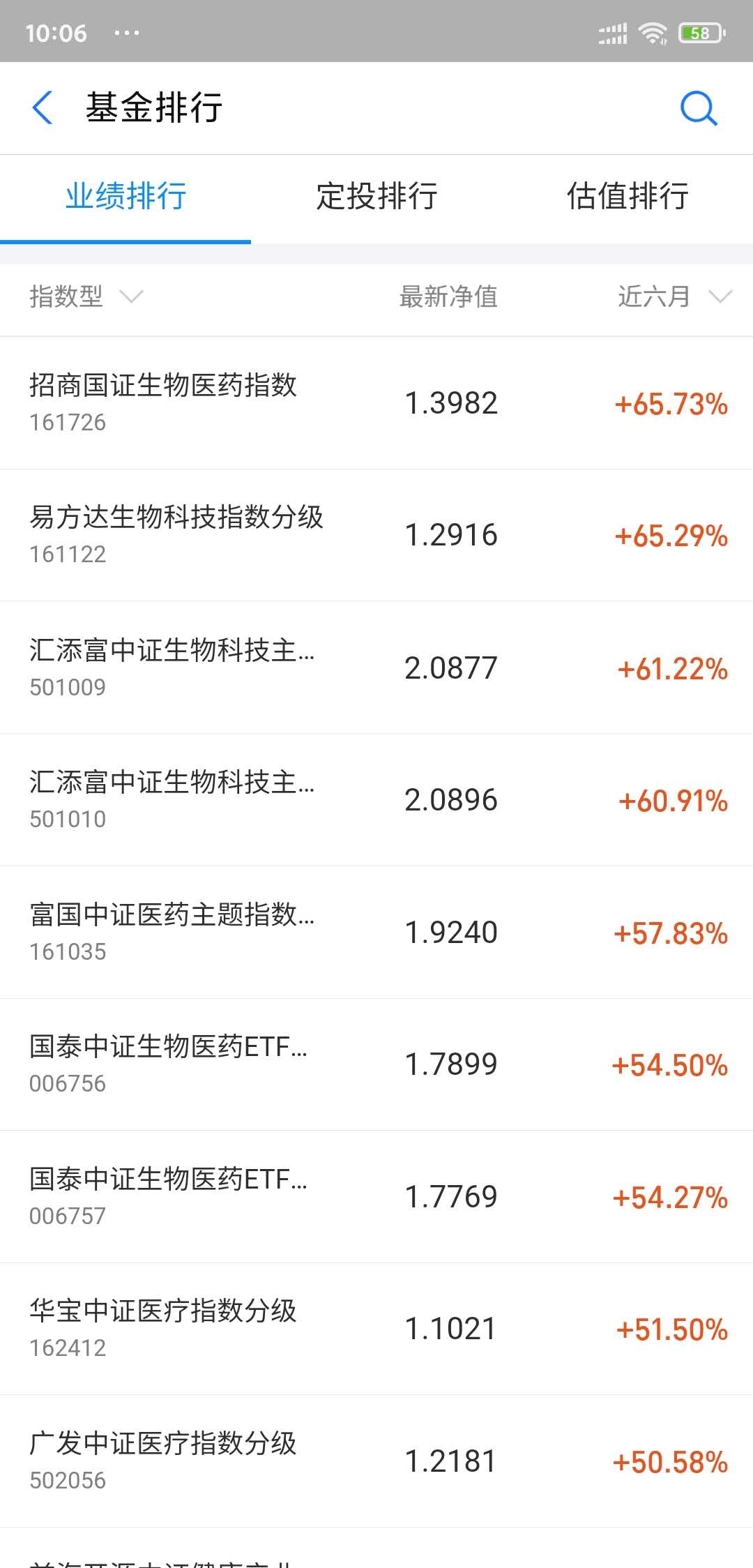Viewport: 753px width, 1568px height.
Task: Tap the search magnifier icon
Action: click(699, 108)
